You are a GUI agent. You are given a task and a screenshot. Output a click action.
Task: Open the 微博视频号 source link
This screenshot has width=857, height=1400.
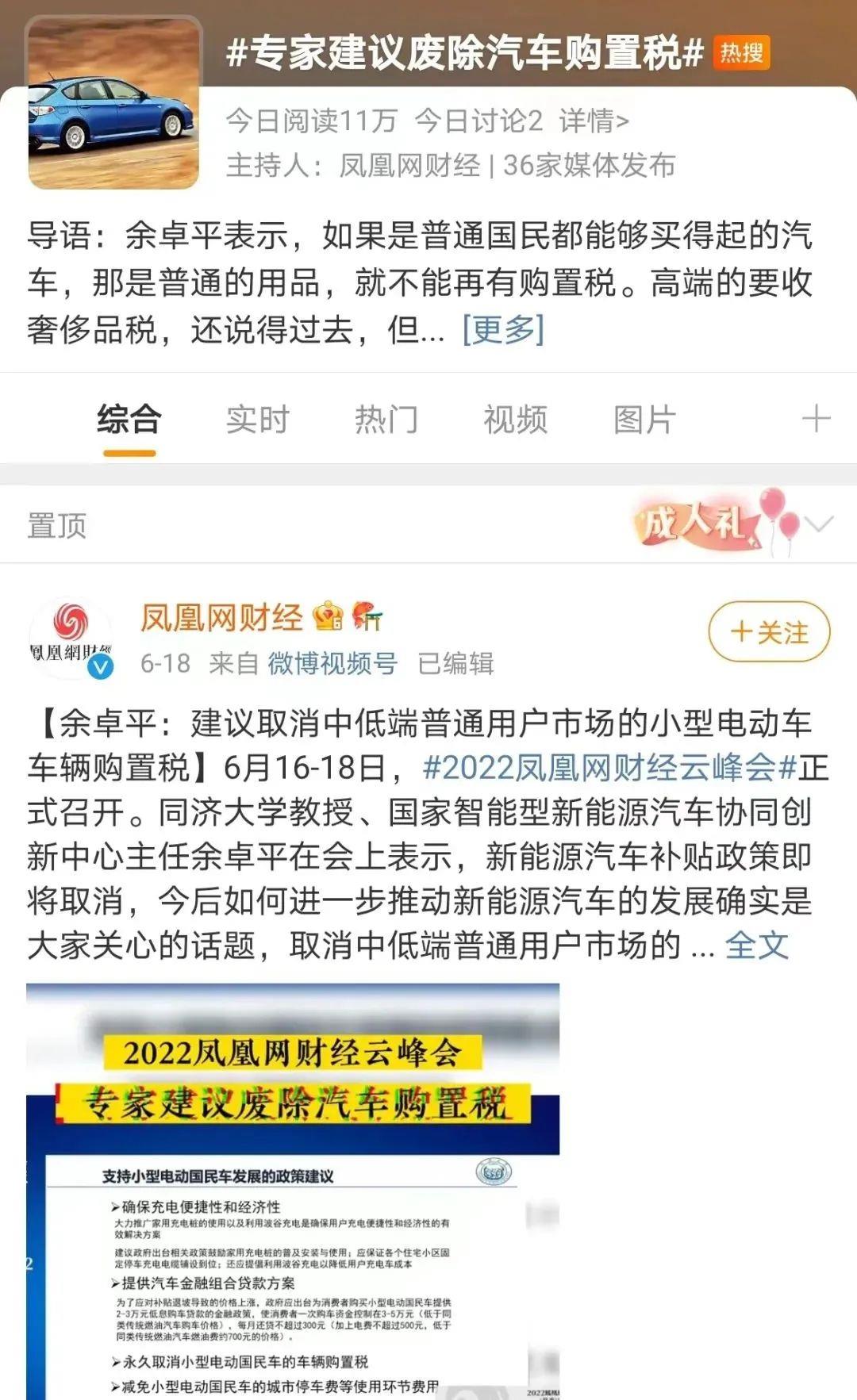tap(332, 663)
